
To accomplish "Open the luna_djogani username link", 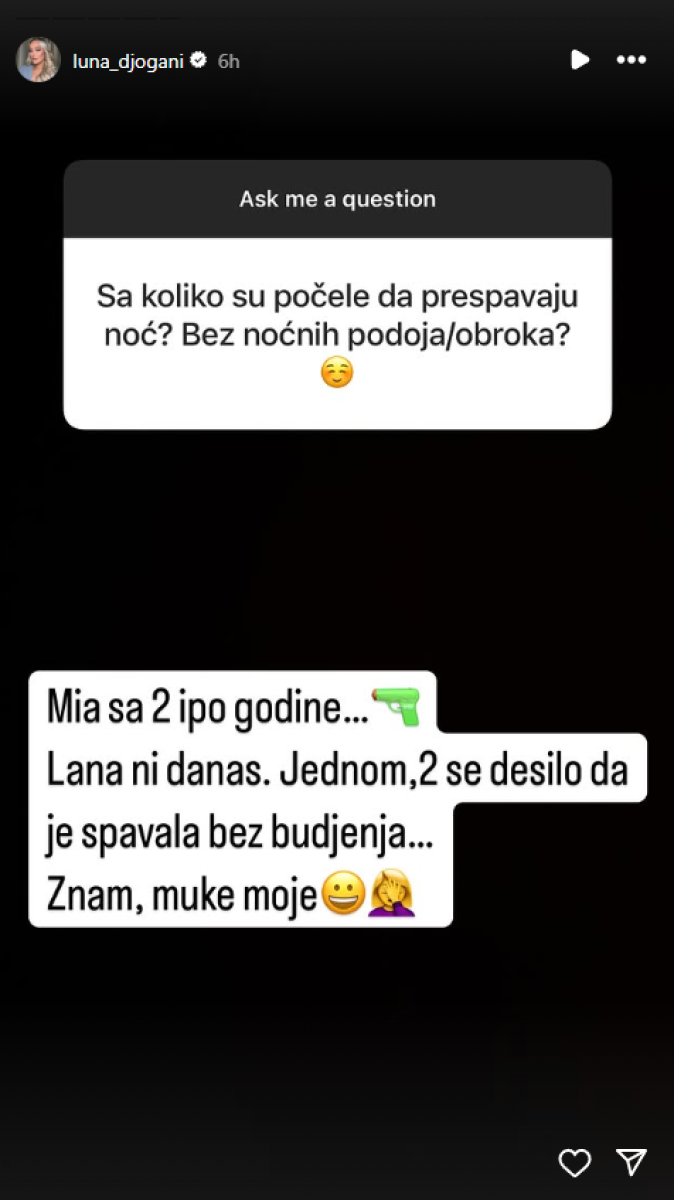I will 127,61.
